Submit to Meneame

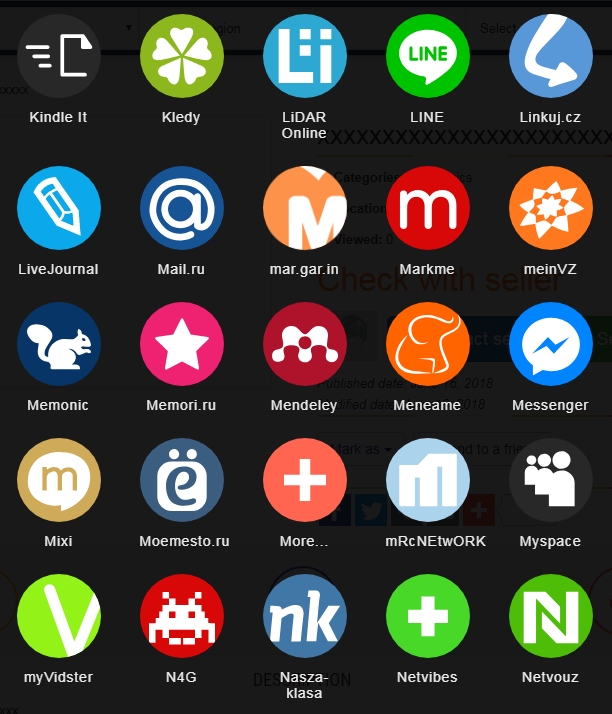click(427, 344)
